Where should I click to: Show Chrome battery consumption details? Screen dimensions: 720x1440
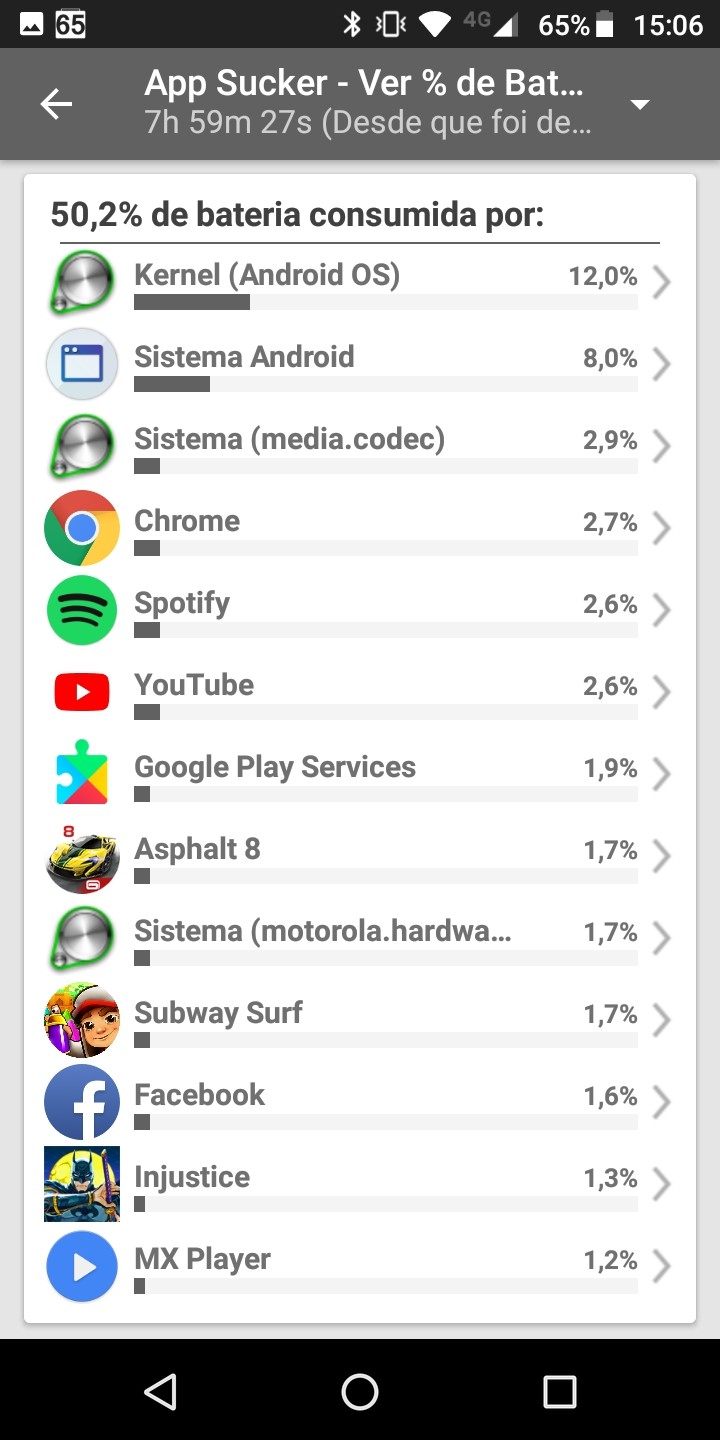[x=360, y=530]
